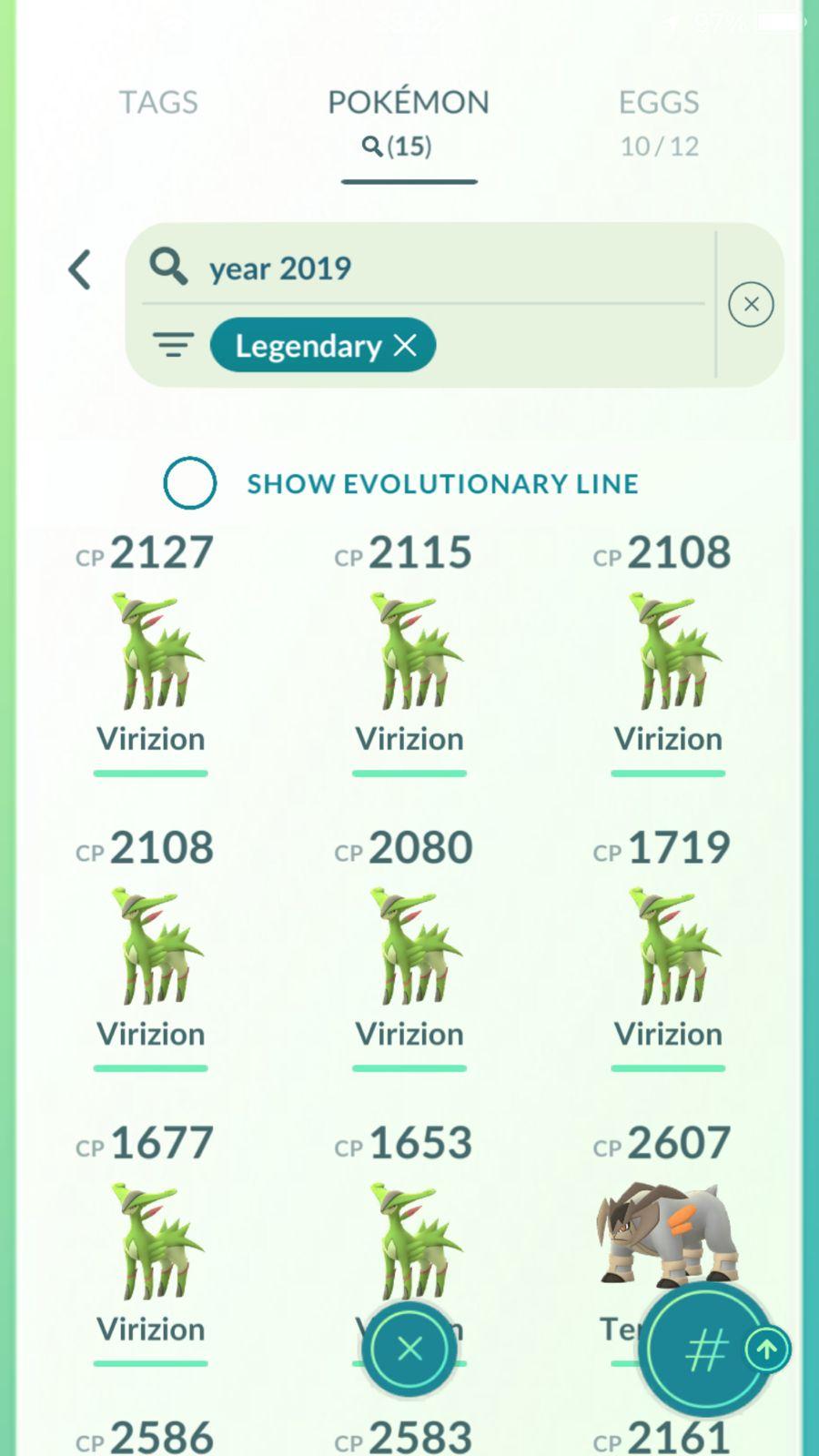Close the Pokémon list with the X button
The height and width of the screenshot is (1456, 819).
coord(409,1349)
